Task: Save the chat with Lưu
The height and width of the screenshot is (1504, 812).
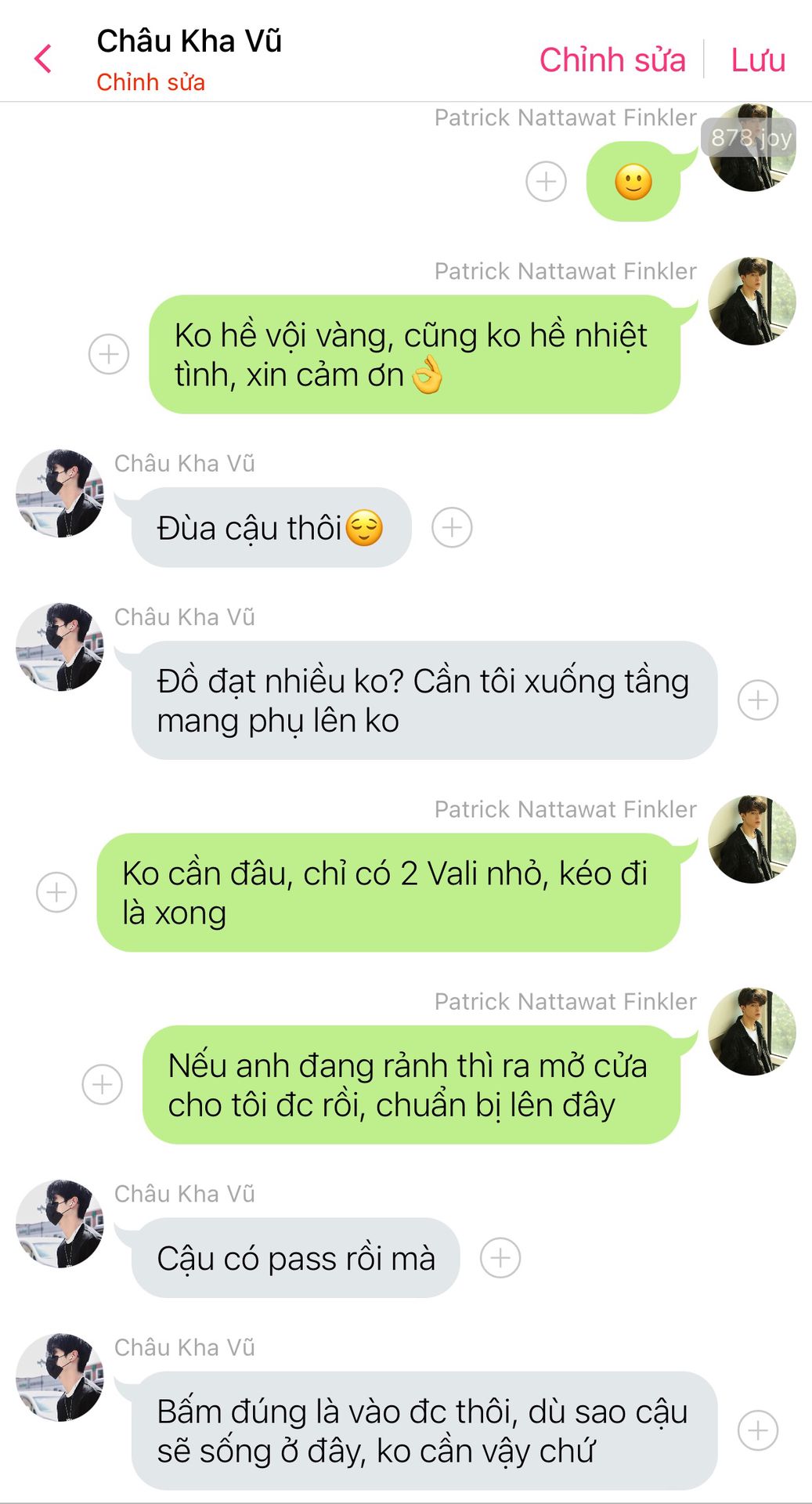Action: (x=757, y=60)
